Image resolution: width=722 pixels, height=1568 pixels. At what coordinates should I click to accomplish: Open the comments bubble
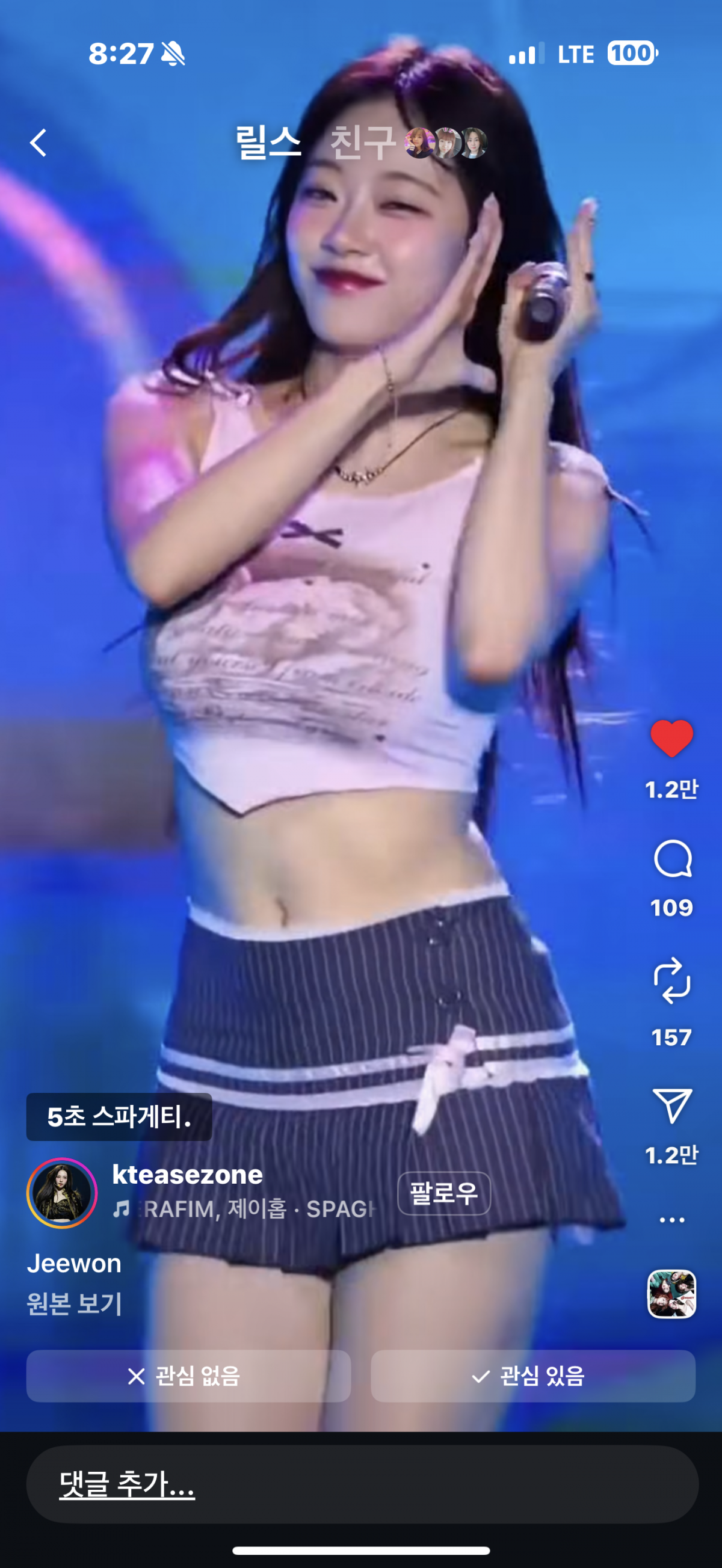[x=671, y=859]
